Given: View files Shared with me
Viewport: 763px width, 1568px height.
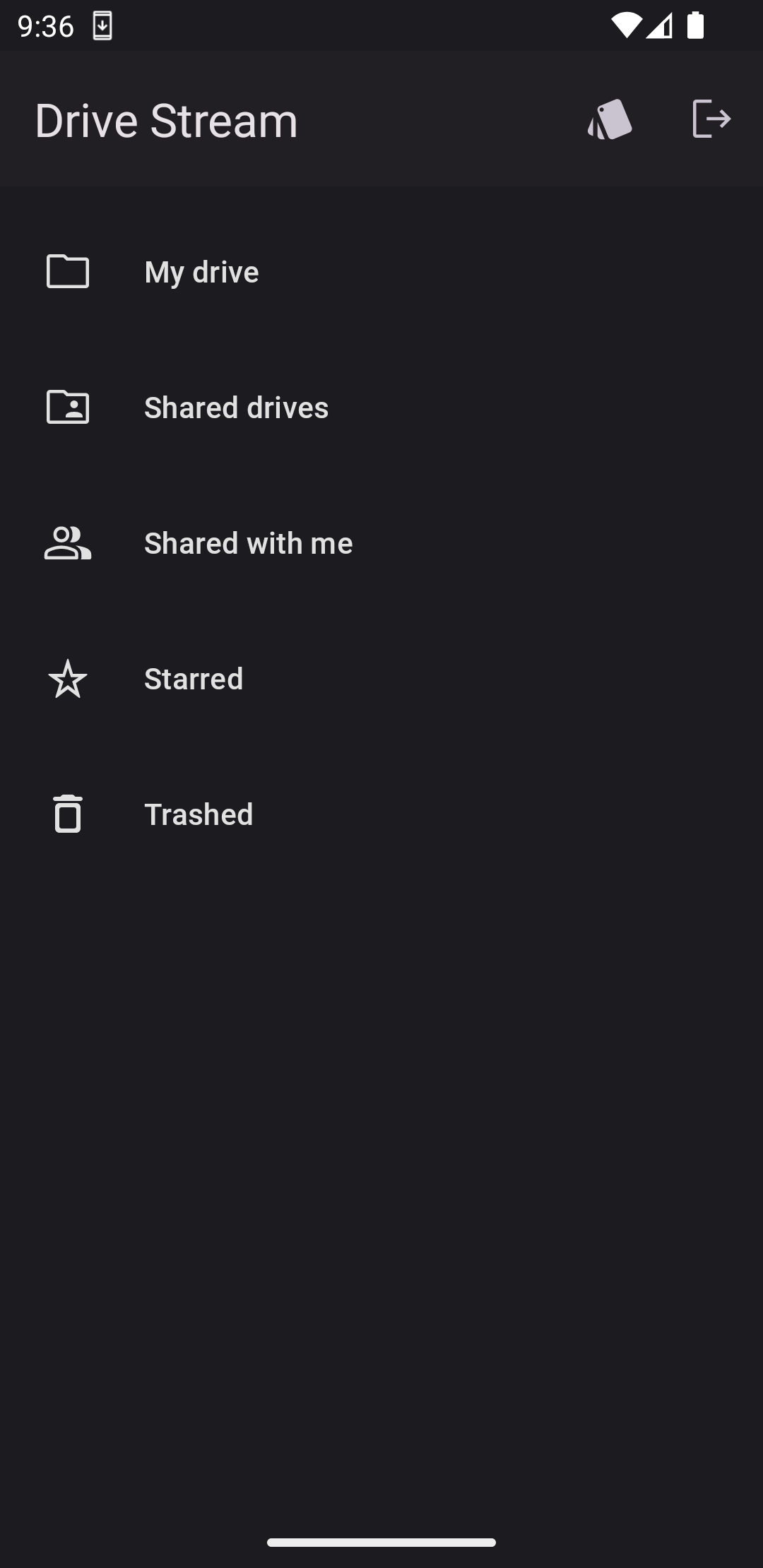Looking at the screenshot, I should tap(248, 543).
